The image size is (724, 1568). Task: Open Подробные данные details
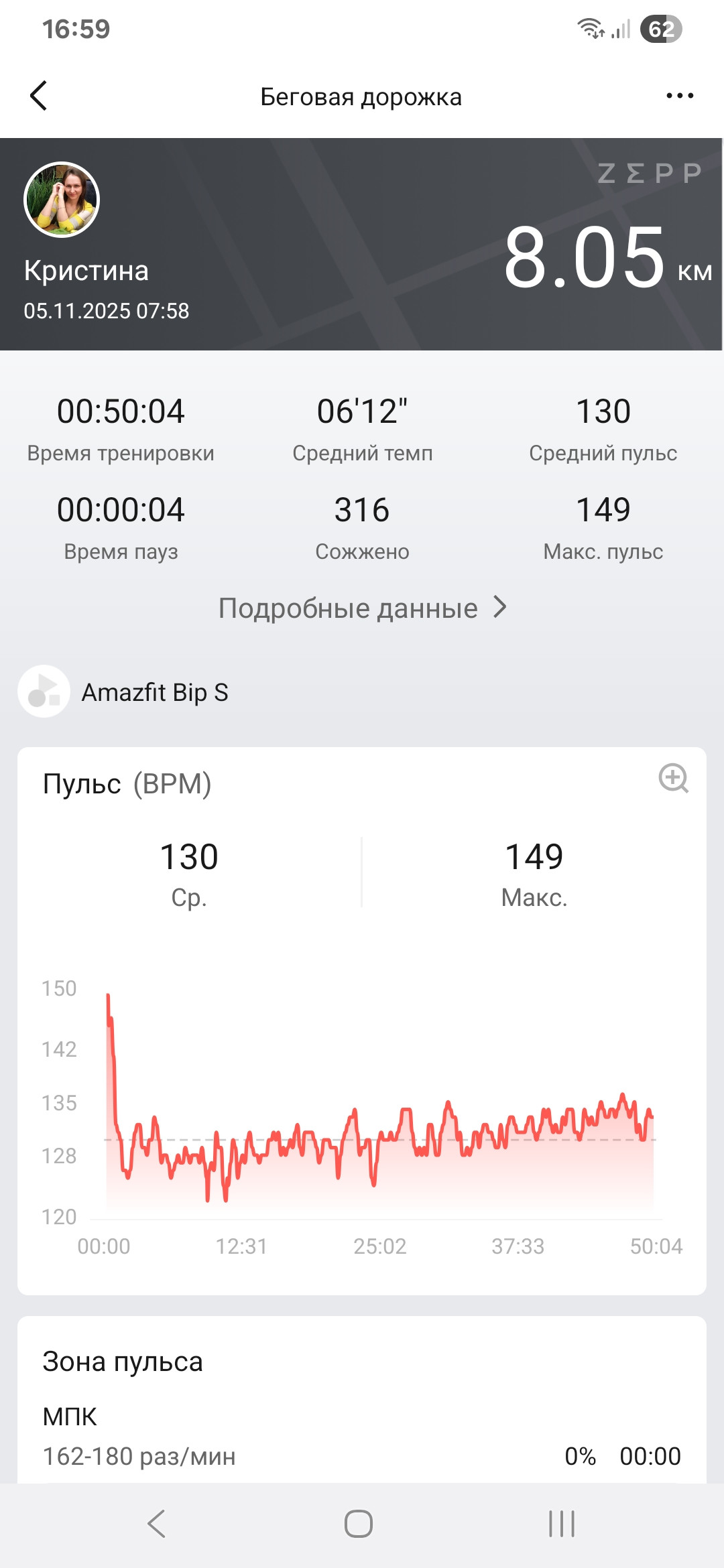(x=362, y=608)
